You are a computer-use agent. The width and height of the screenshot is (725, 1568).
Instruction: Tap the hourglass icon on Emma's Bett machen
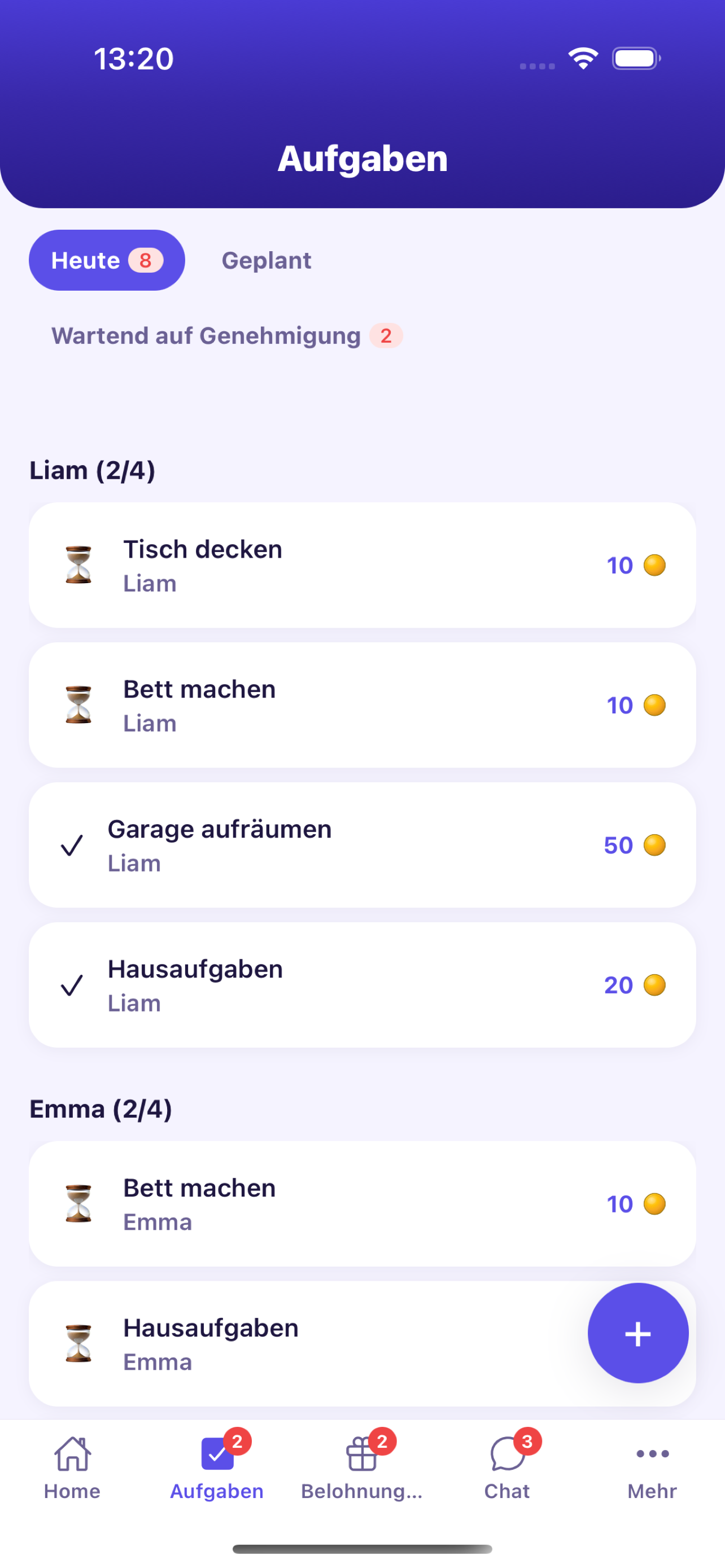[79, 1203]
